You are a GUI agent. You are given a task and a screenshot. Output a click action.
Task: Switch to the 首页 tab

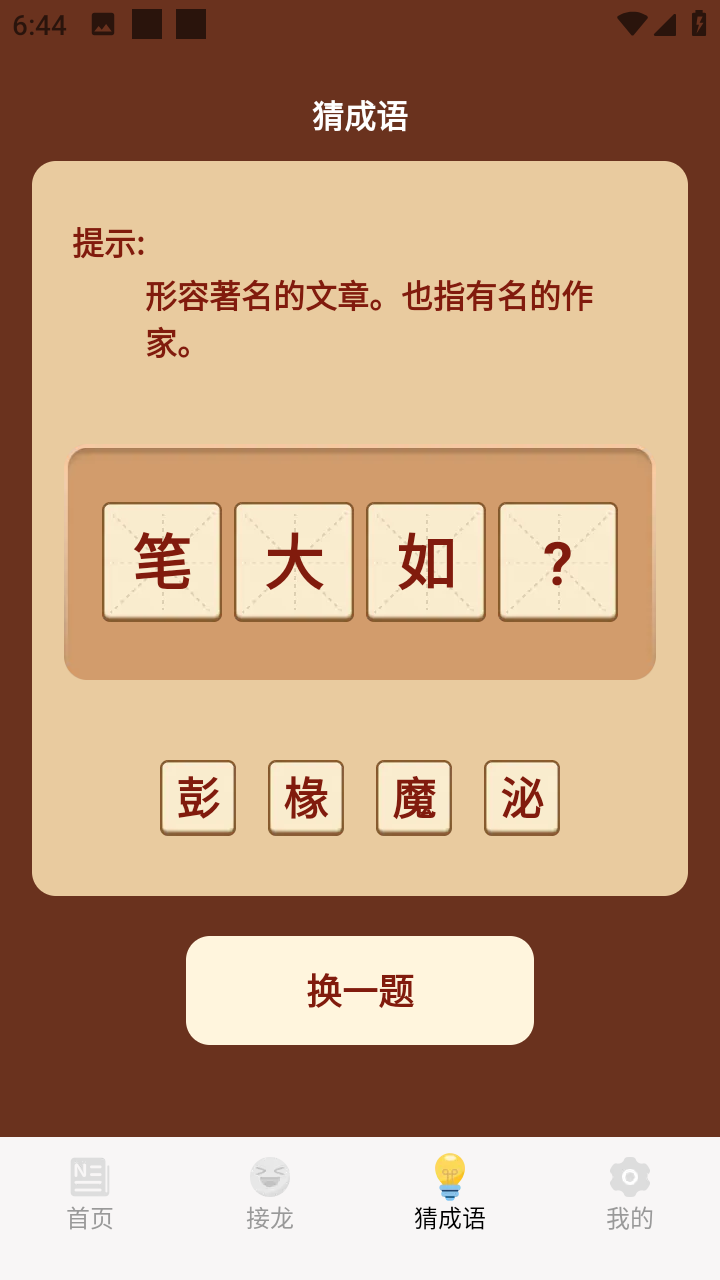click(90, 1195)
